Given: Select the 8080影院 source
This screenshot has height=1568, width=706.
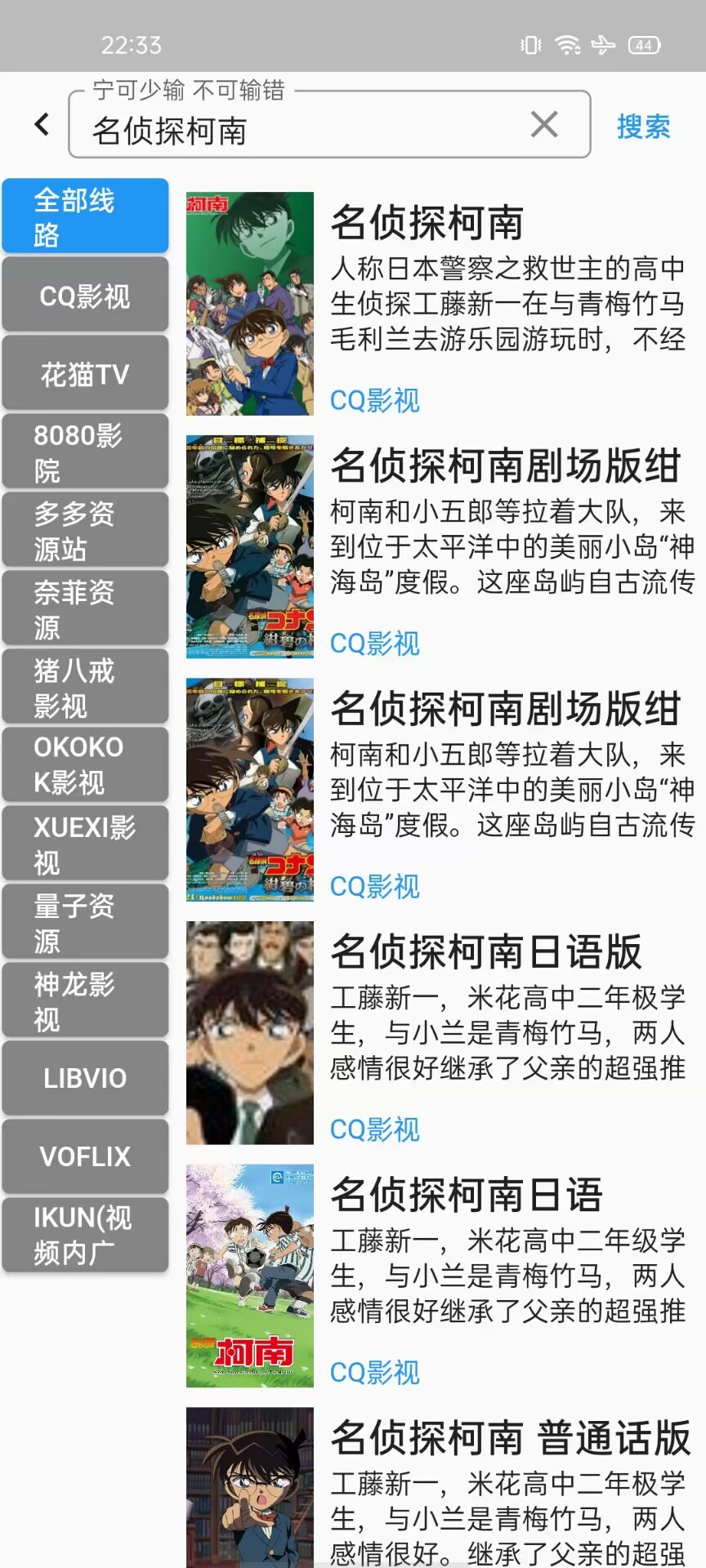Looking at the screenshot, I should pyautogui.click(x=85, y=452).
